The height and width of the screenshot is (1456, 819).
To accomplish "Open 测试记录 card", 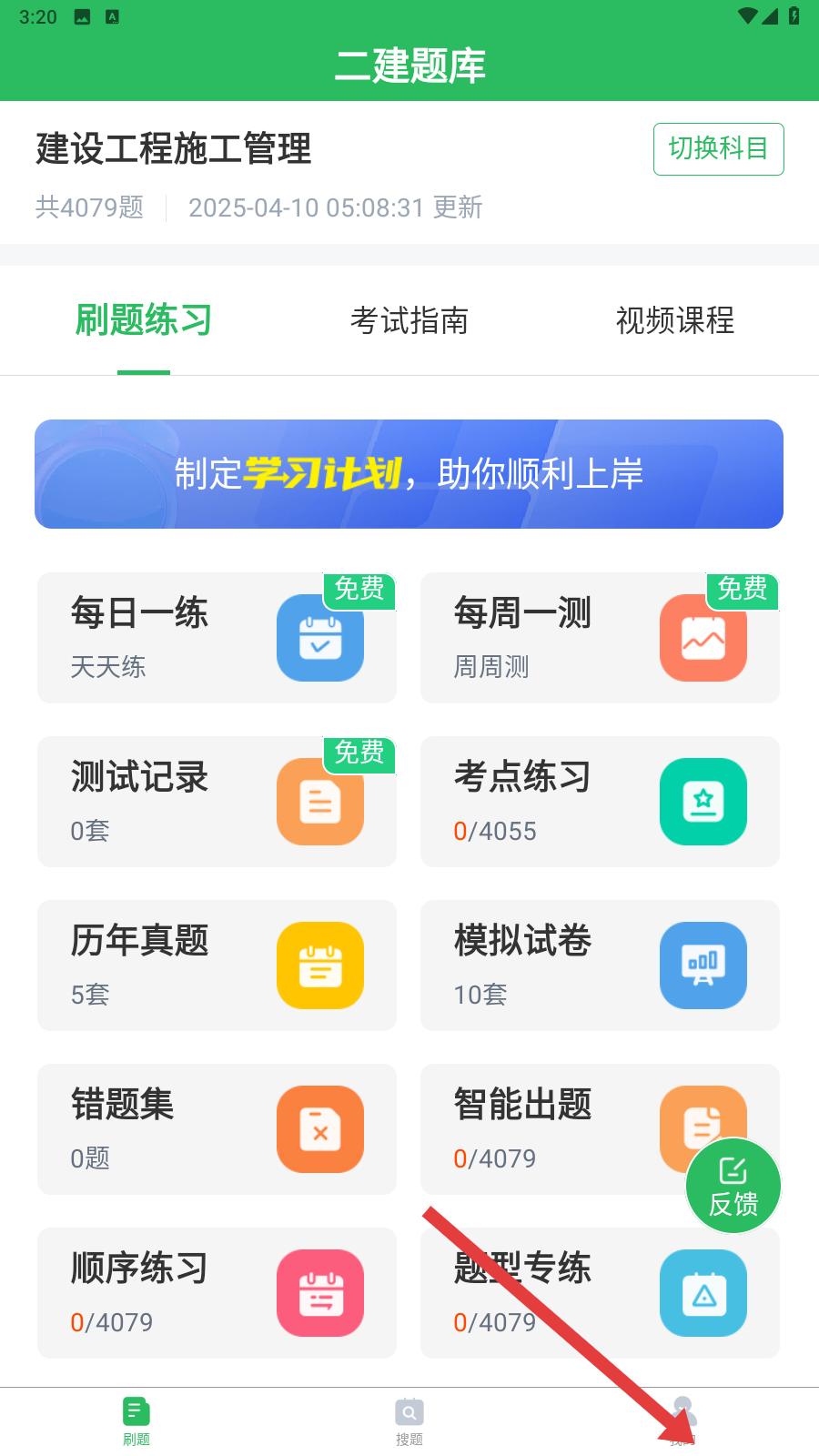I will click(x=217, y=802).
